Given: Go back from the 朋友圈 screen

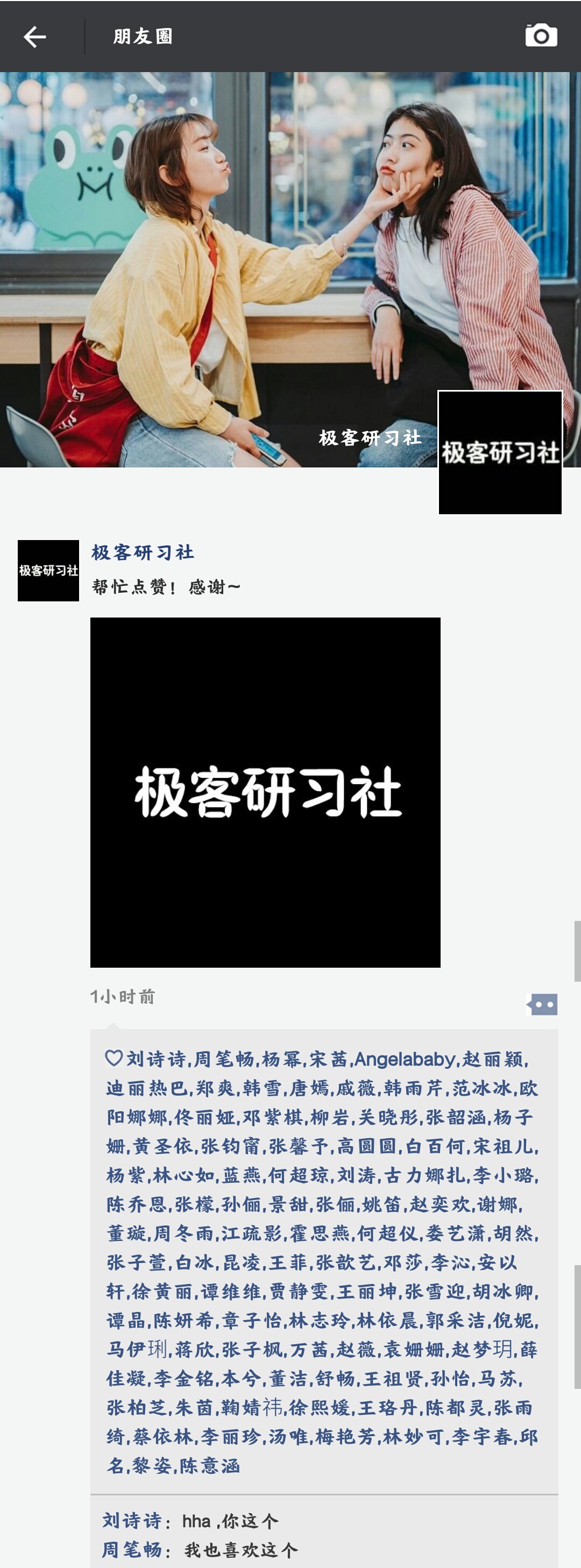Looking at the screenshot, I should pos(35,37).
